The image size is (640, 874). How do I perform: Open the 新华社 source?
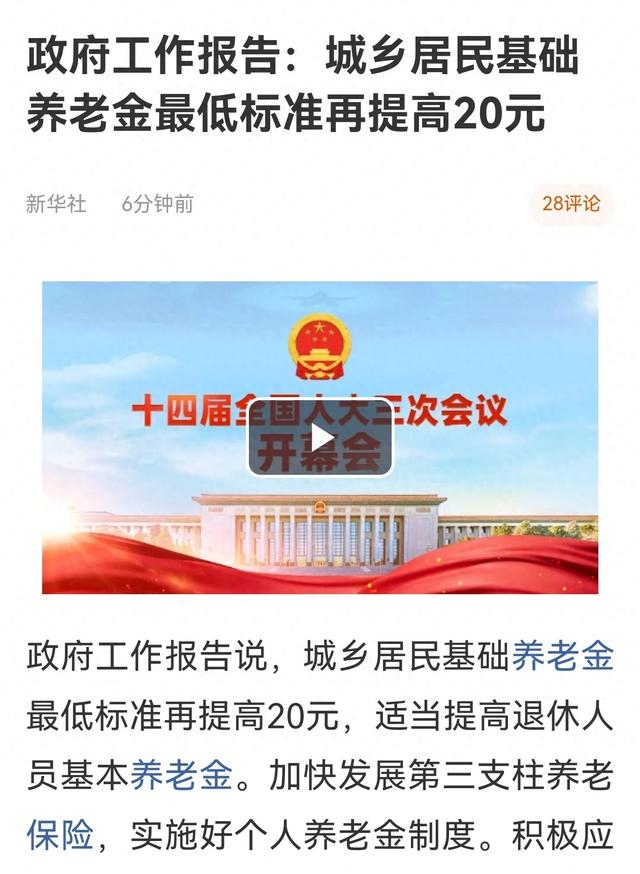[x=57, y=204]
